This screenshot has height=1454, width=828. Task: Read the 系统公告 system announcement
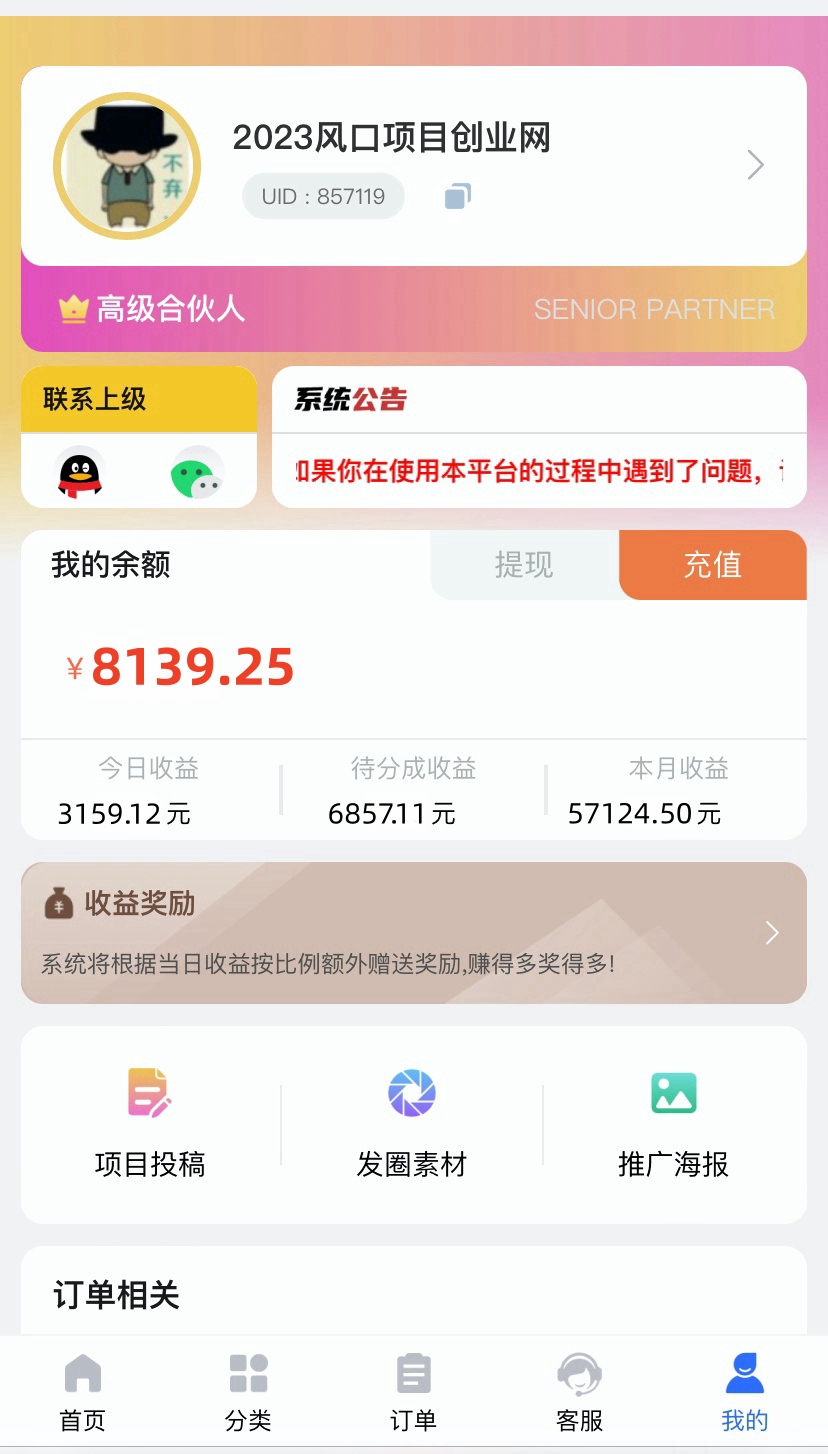pyautogui.click(x=540, y=471)
